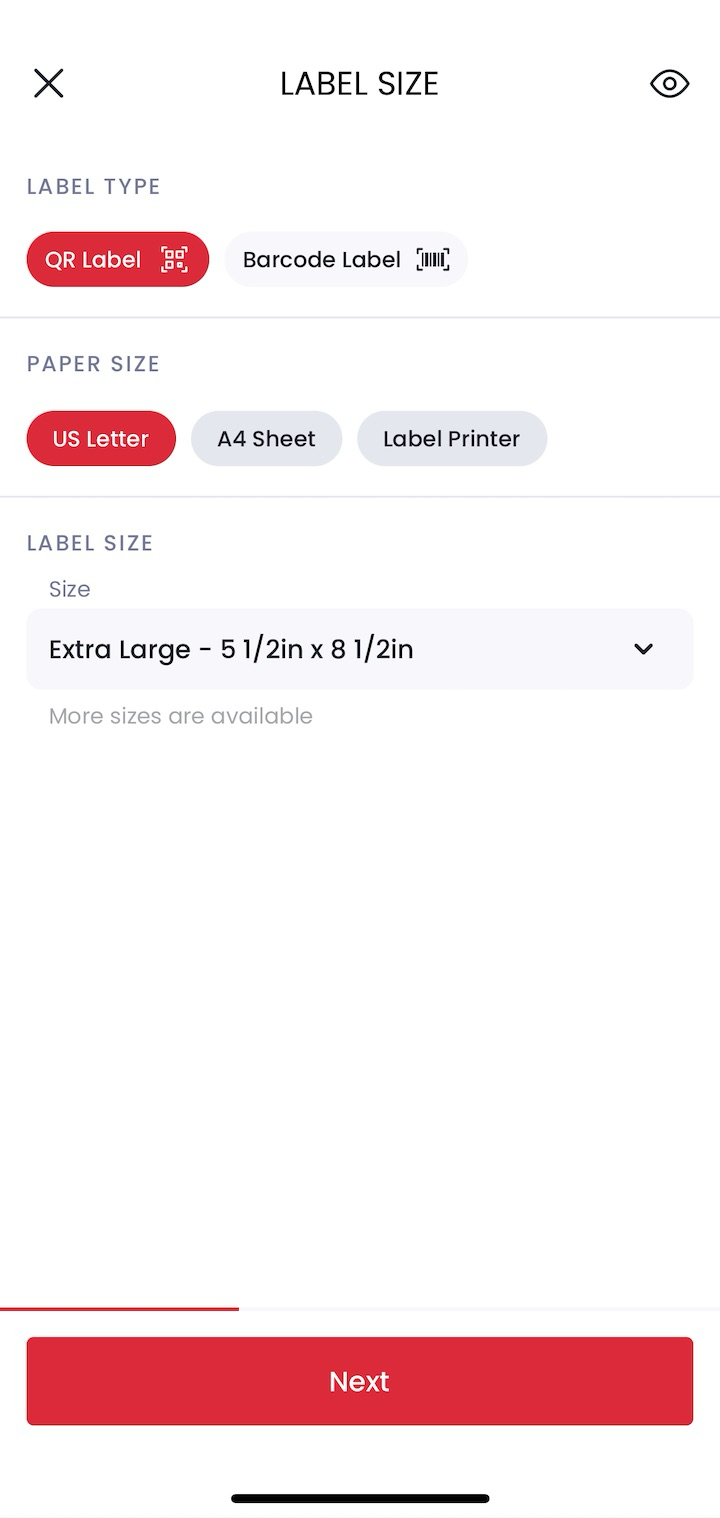Viewport: 720px width, 1518px height.
Task: Dismiss the Label Size screen via X
Action: click(48, 83)
